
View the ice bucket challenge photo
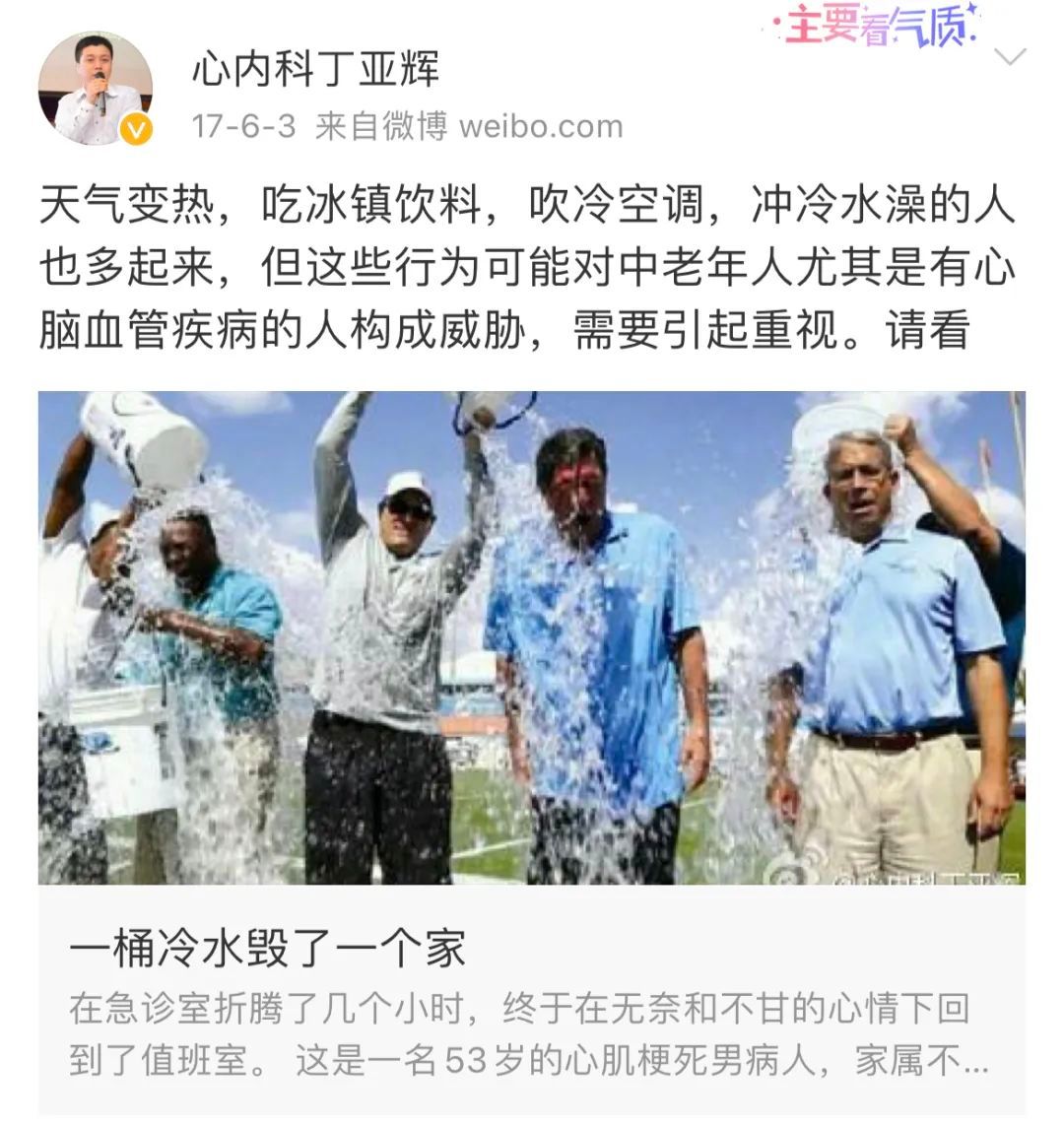[532, 640]
